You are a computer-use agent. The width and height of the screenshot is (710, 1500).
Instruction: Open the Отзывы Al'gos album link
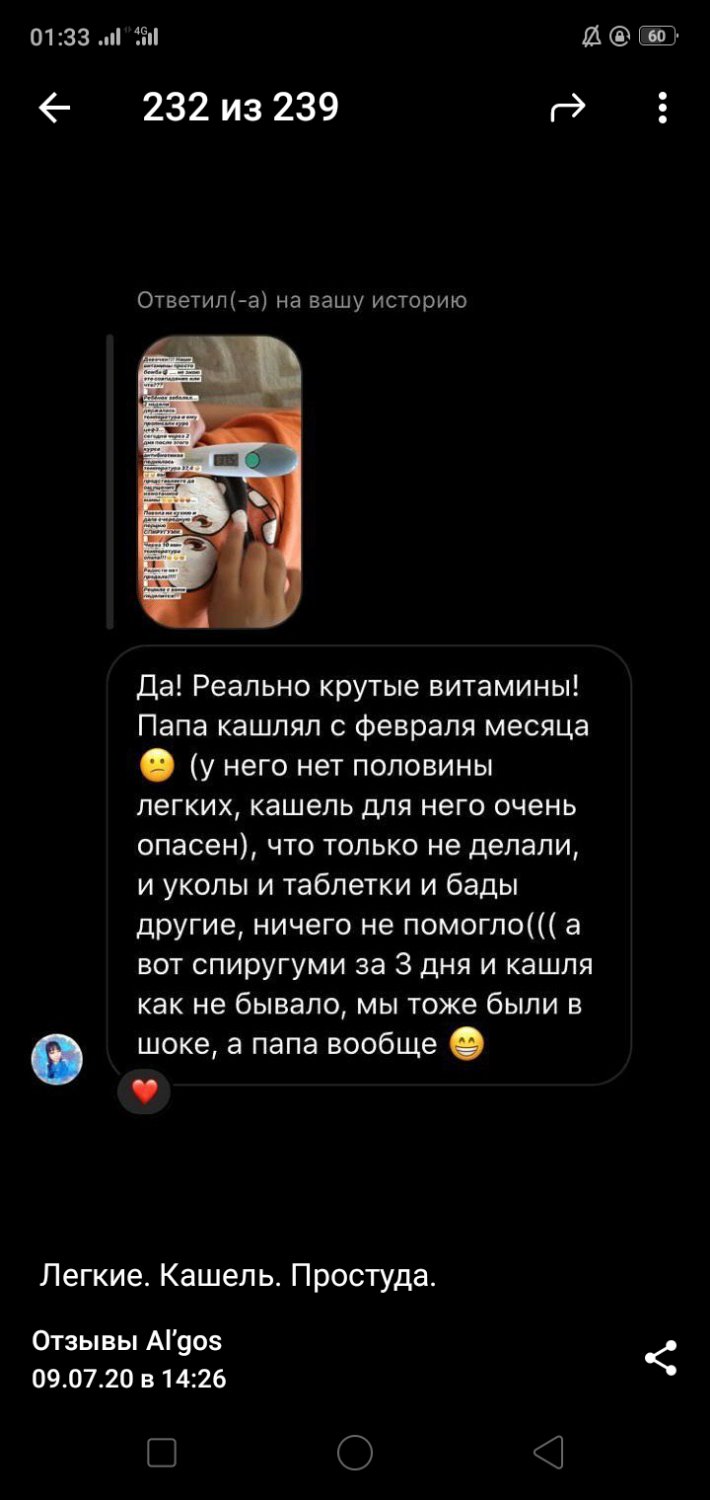click(x=127, y=1340)
